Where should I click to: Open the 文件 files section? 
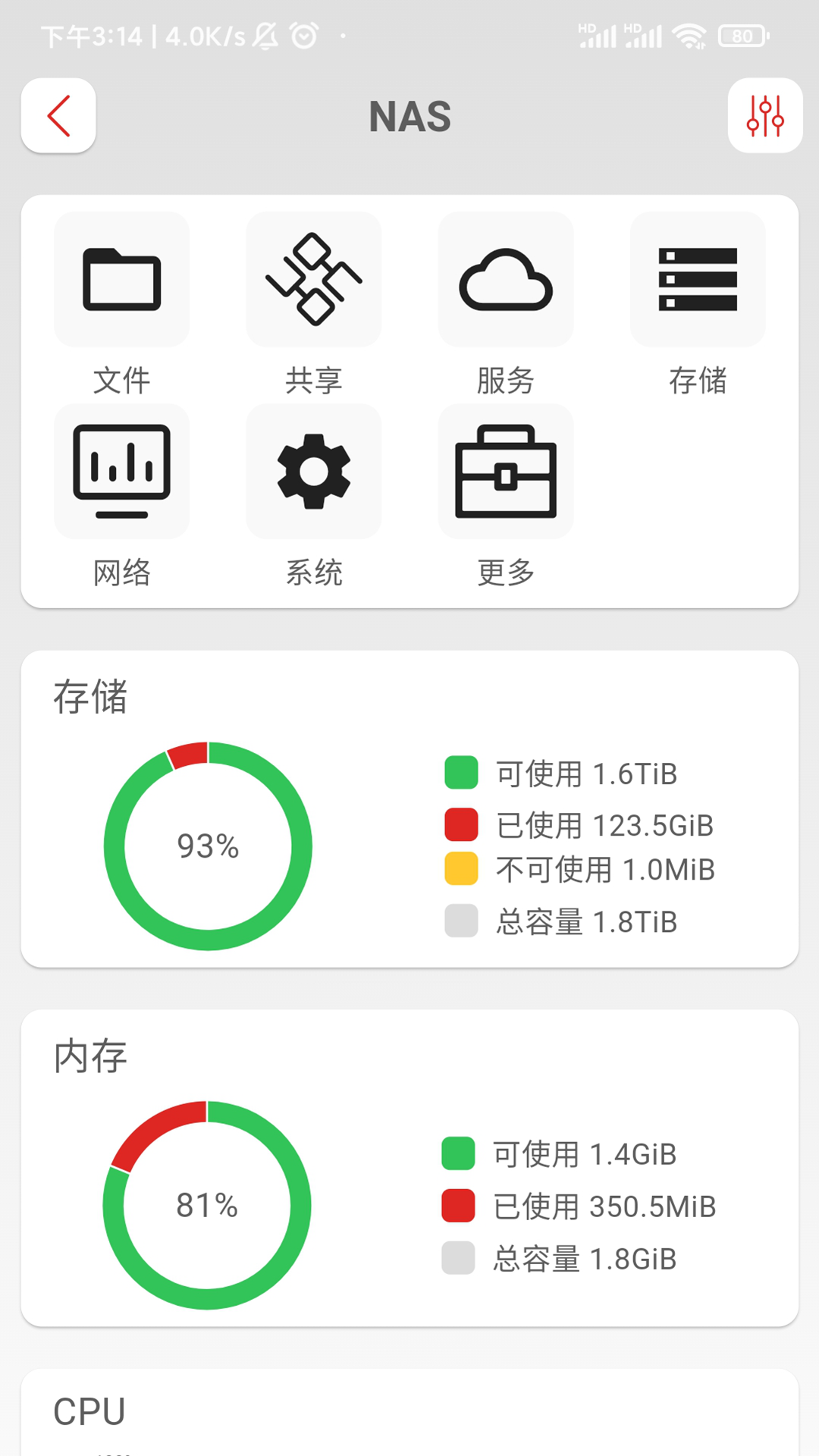121,280
